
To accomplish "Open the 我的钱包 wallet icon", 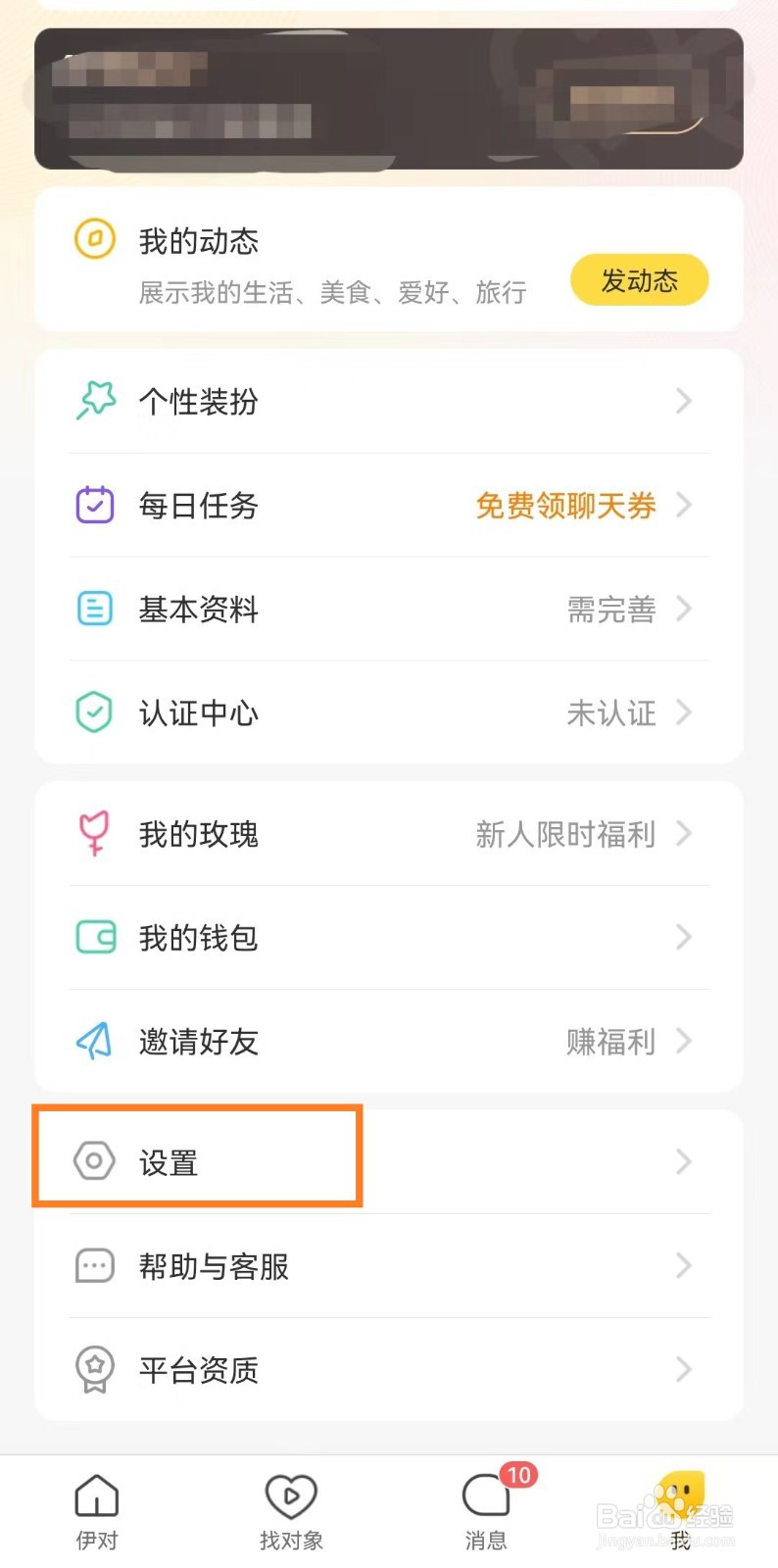I will (94, 938).
